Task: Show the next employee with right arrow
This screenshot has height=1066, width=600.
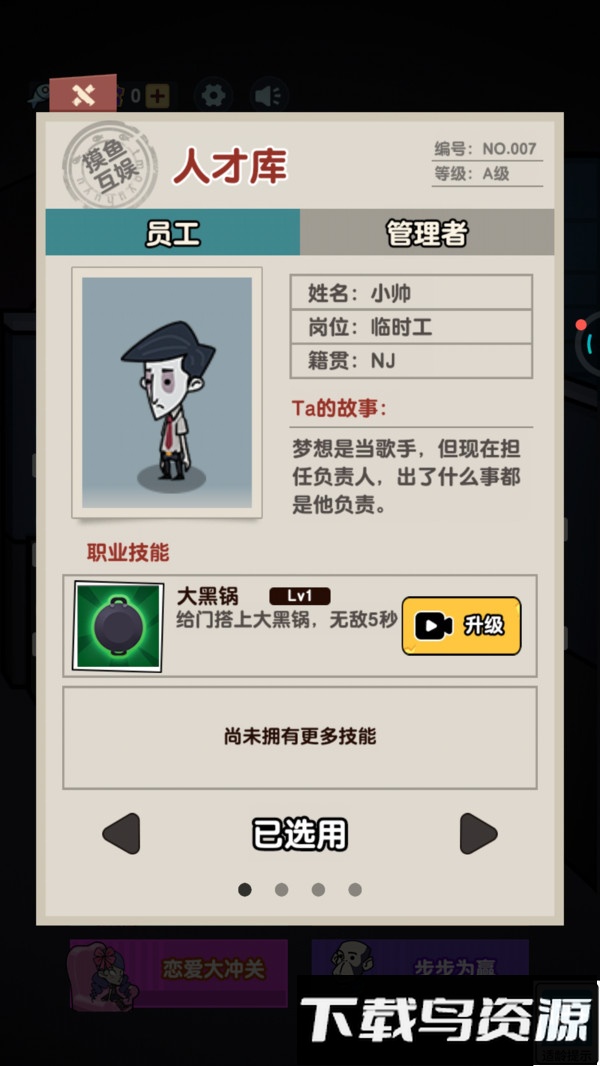Action: tap(477, 833)
